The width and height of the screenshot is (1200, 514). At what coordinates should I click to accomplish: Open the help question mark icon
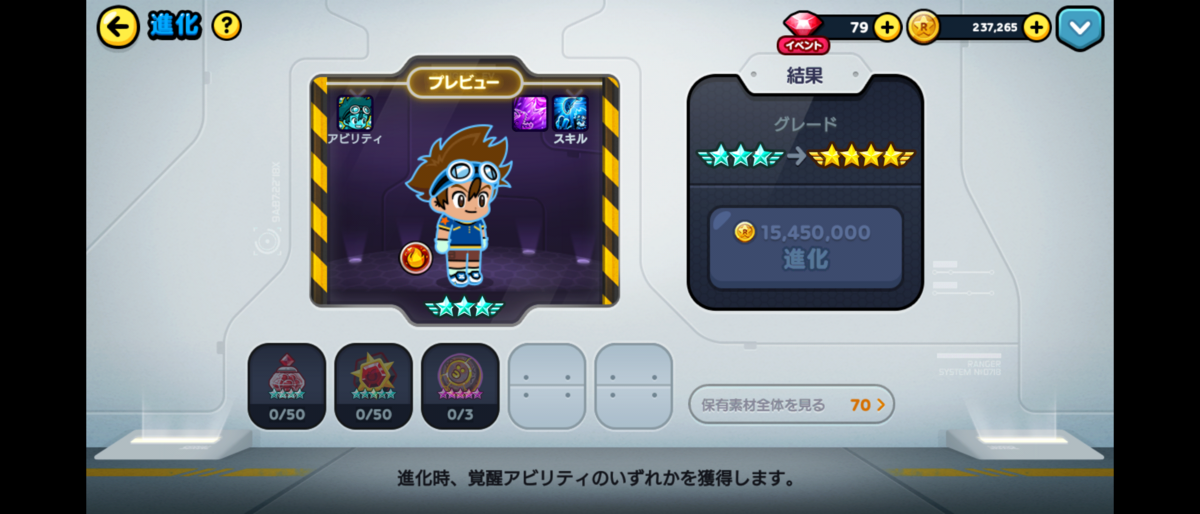[x=227, y=27]
